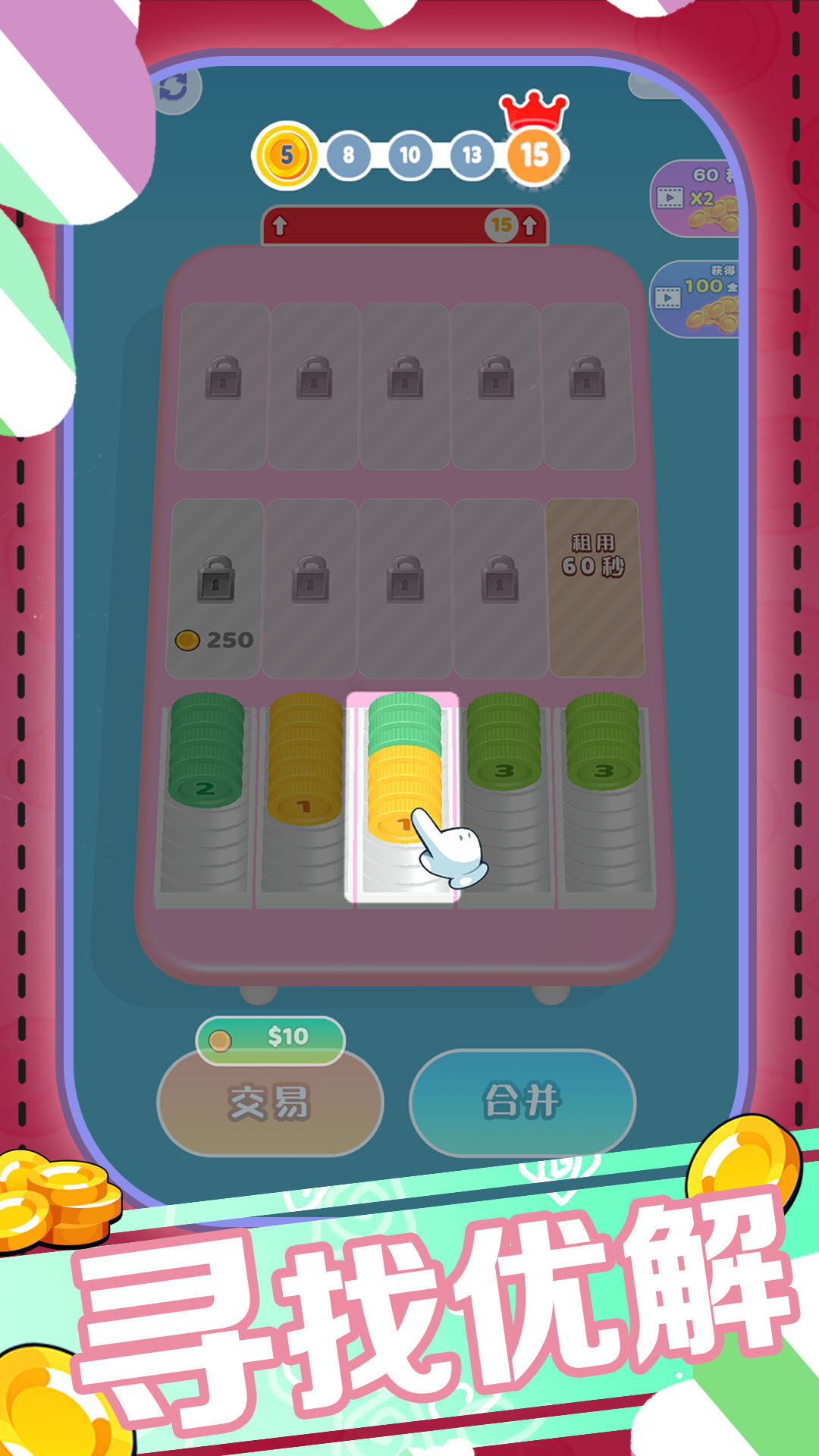The width and height of the screenshot is (819, 1456).
Task: Tap the lock on the slot costing 250 coins
Action: pos(216,579)
